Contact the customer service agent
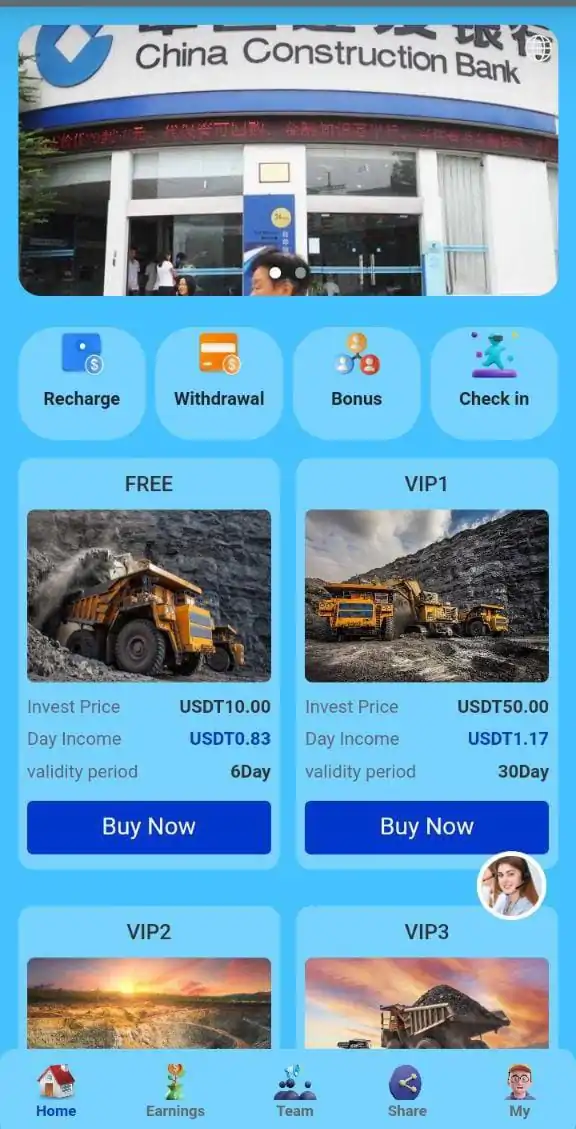This screenshot has width=576, height=1129. (512, 886)
